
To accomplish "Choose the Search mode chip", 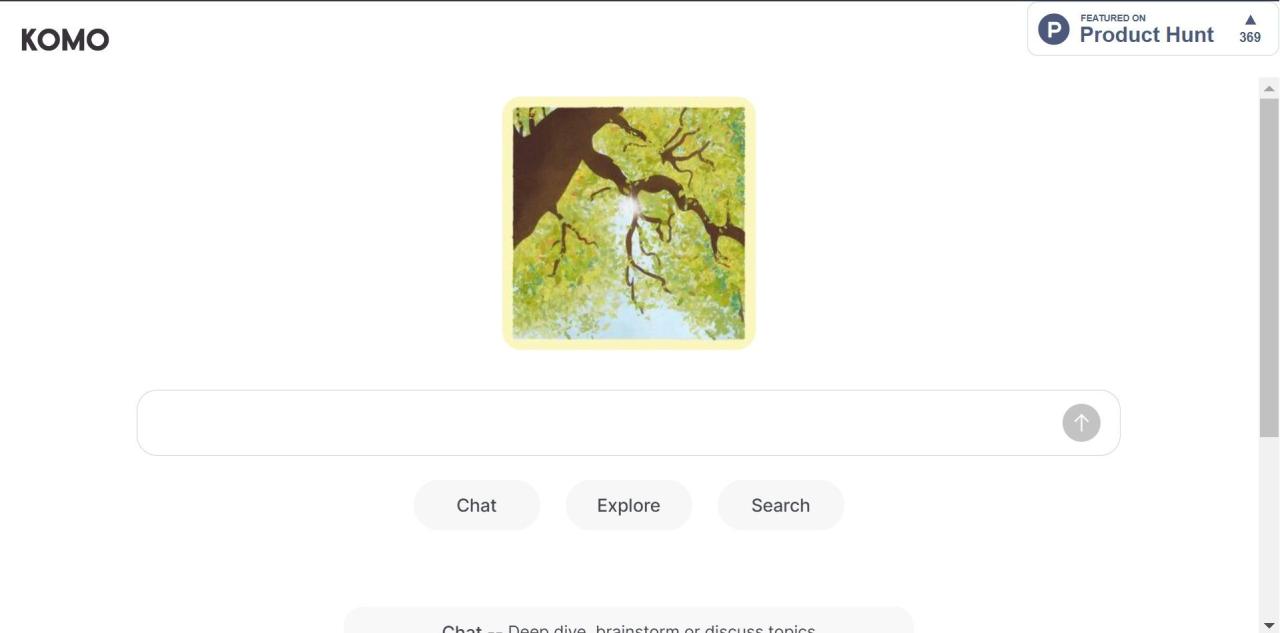I will (781, 505).
